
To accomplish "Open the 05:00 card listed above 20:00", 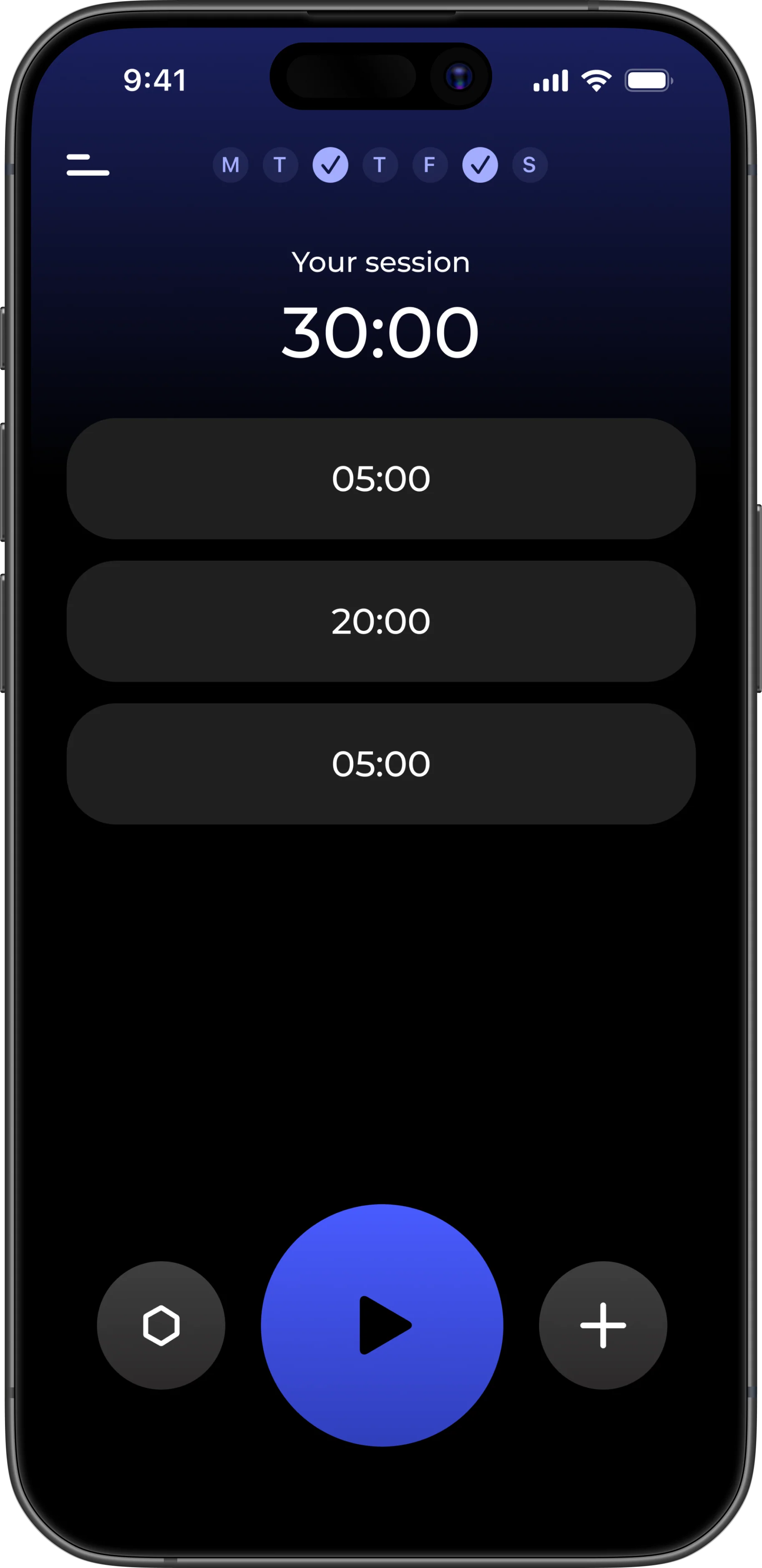I will 381,478.
